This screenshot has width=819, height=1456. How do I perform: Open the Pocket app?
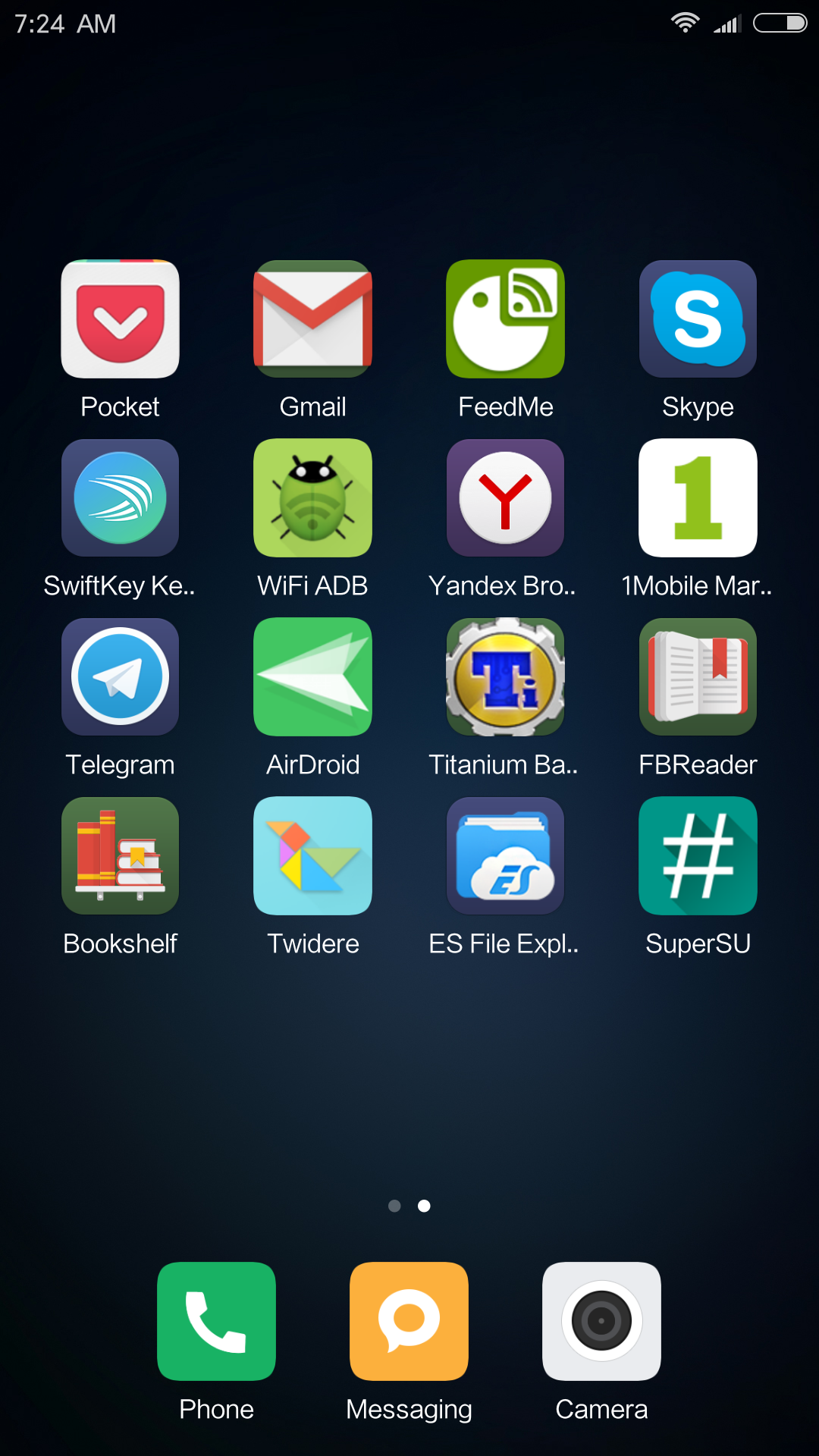pos(120,319)
